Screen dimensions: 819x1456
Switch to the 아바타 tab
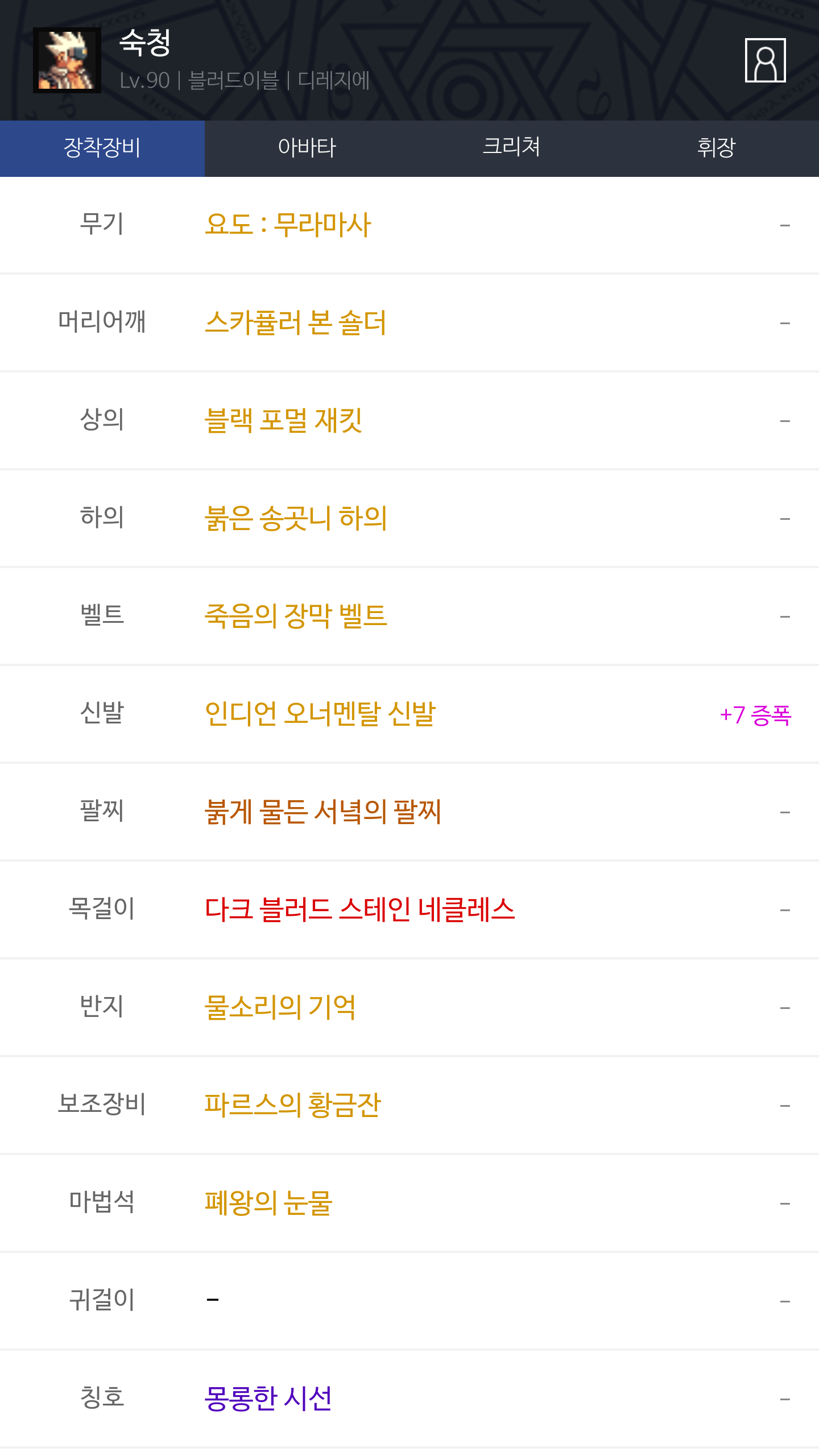(x=307, y=148)
